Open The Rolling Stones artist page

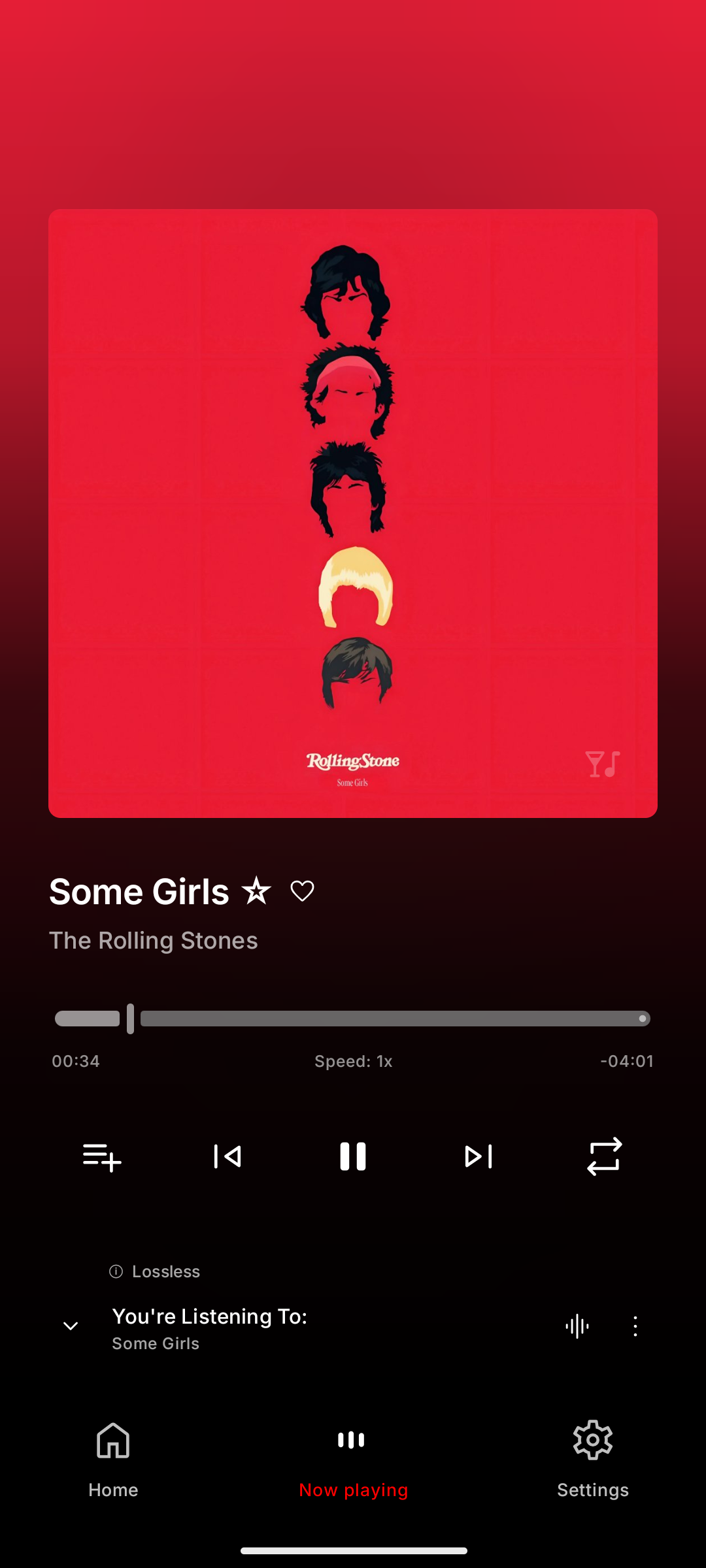(x=154, y=941)
